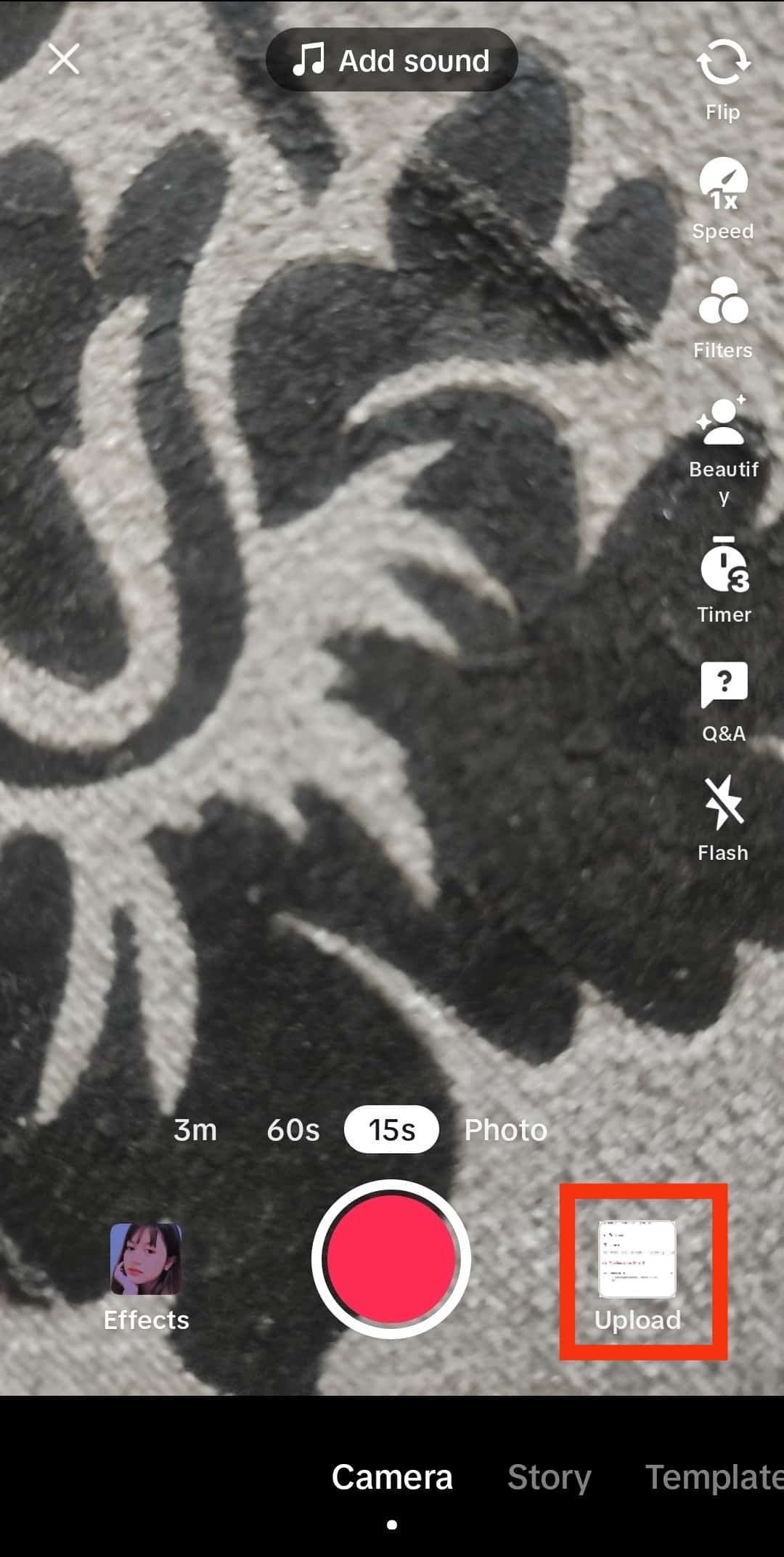Start recording with the red button
Viewport: 784px width, 1557px height.
click(x=392, y=1259)
